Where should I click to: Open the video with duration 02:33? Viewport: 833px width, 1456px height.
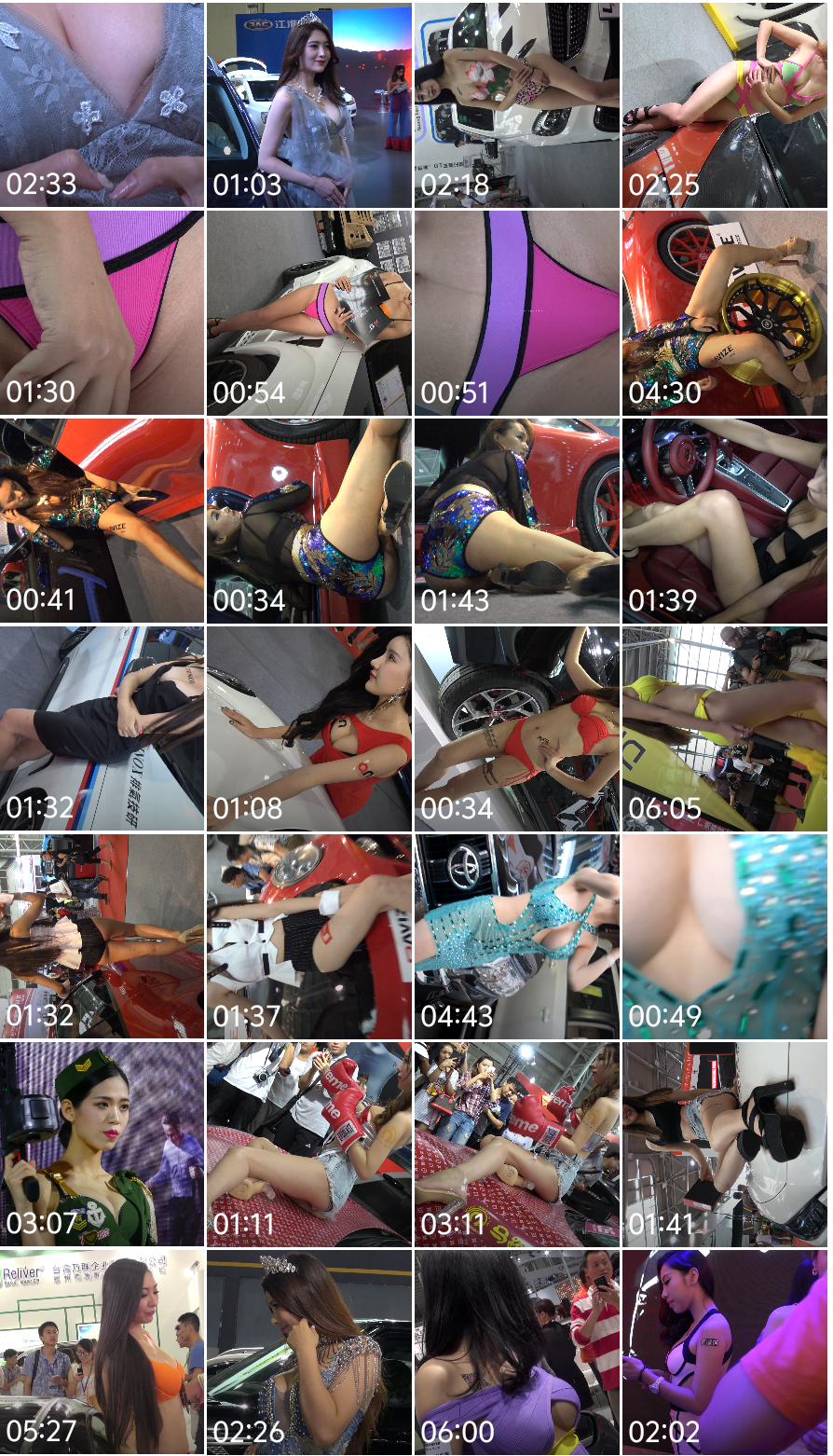102,104
